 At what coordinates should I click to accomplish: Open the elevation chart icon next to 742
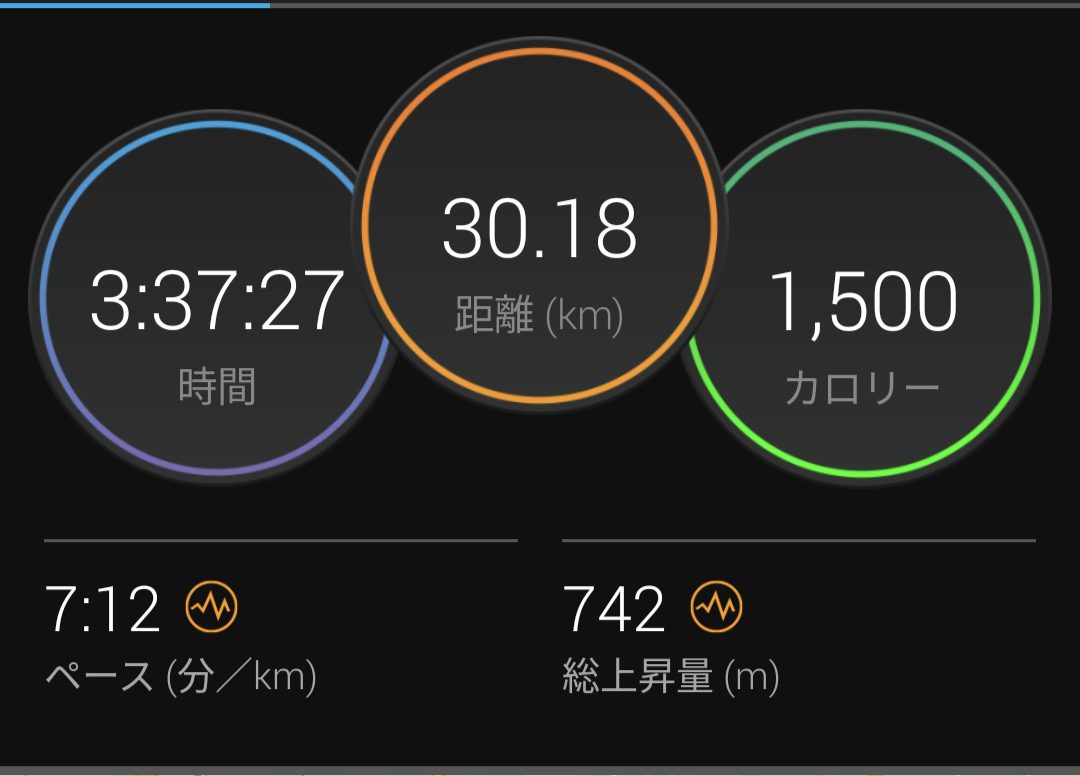click(716, 606)
